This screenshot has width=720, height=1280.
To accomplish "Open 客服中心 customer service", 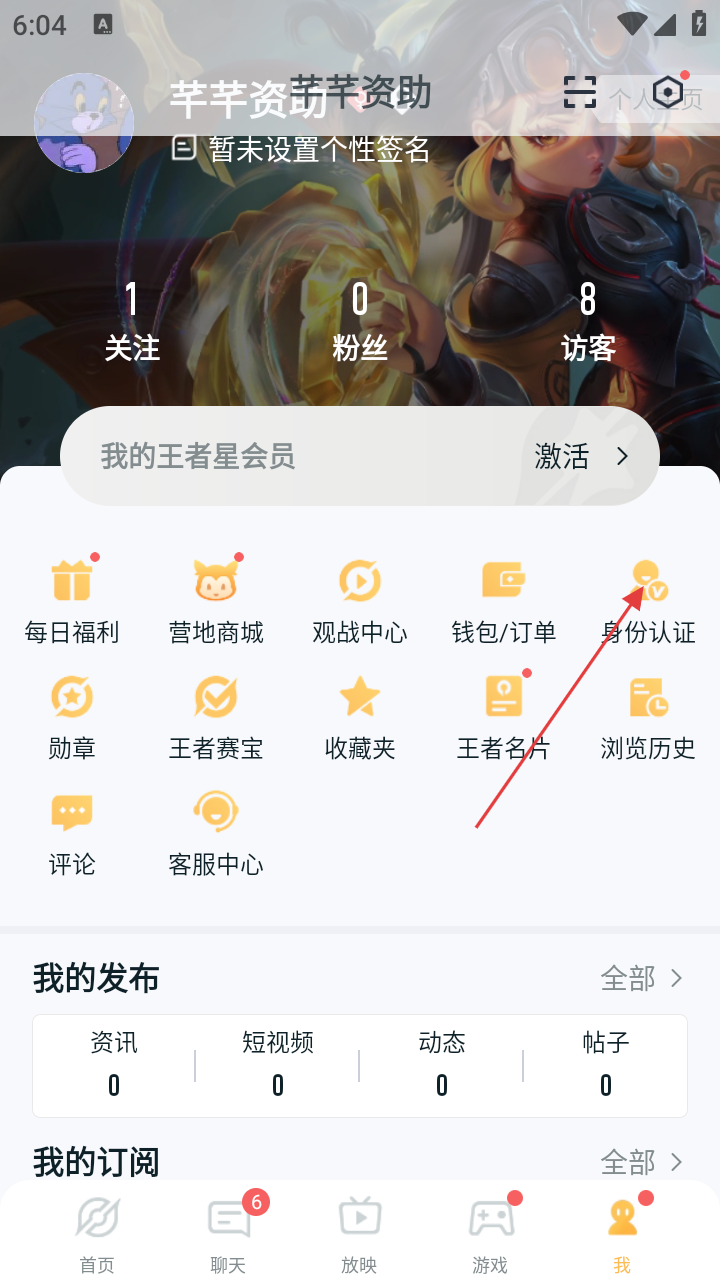I will 216,832.
